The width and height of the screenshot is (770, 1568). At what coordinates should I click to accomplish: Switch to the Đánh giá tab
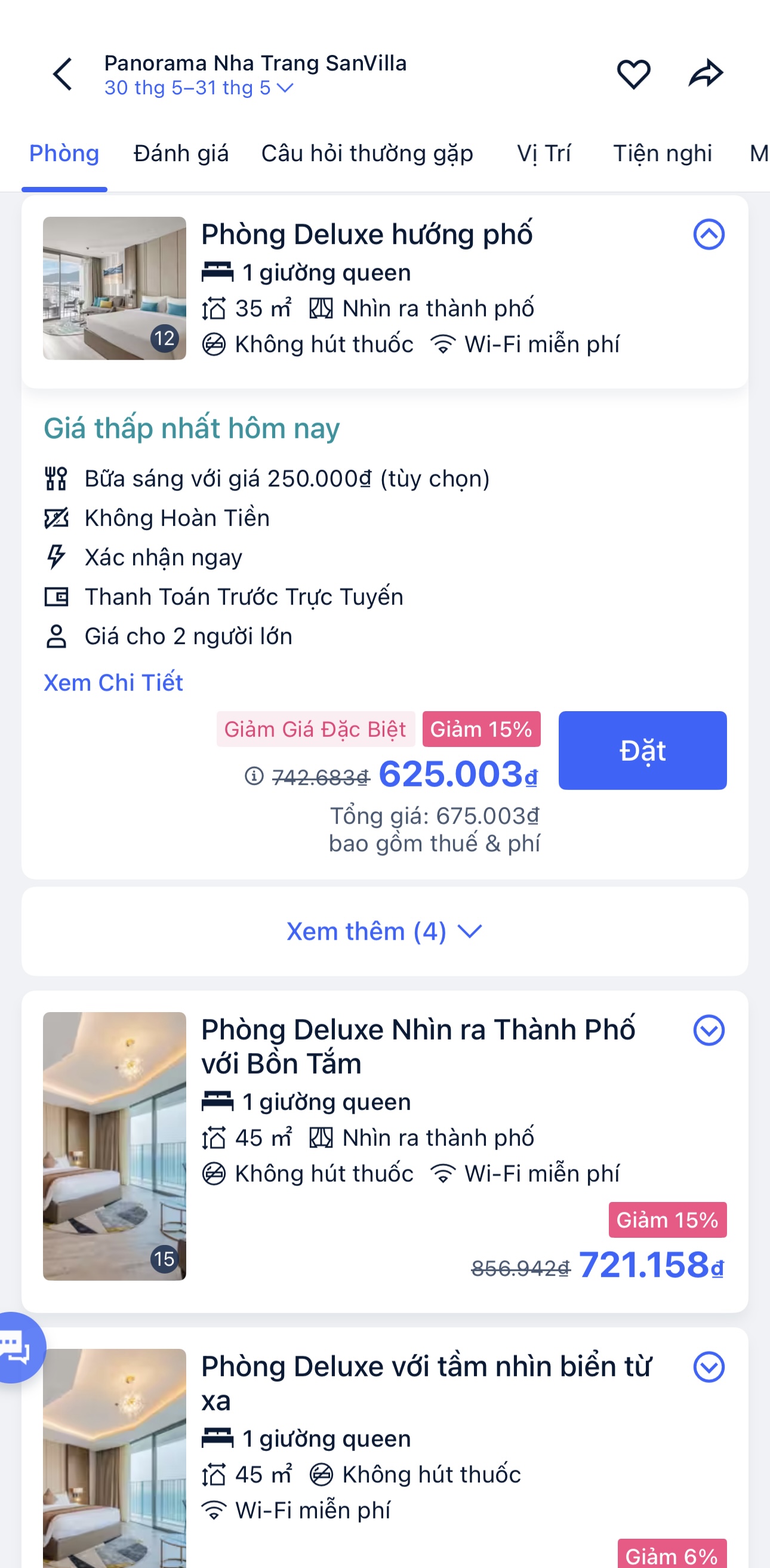181,153
